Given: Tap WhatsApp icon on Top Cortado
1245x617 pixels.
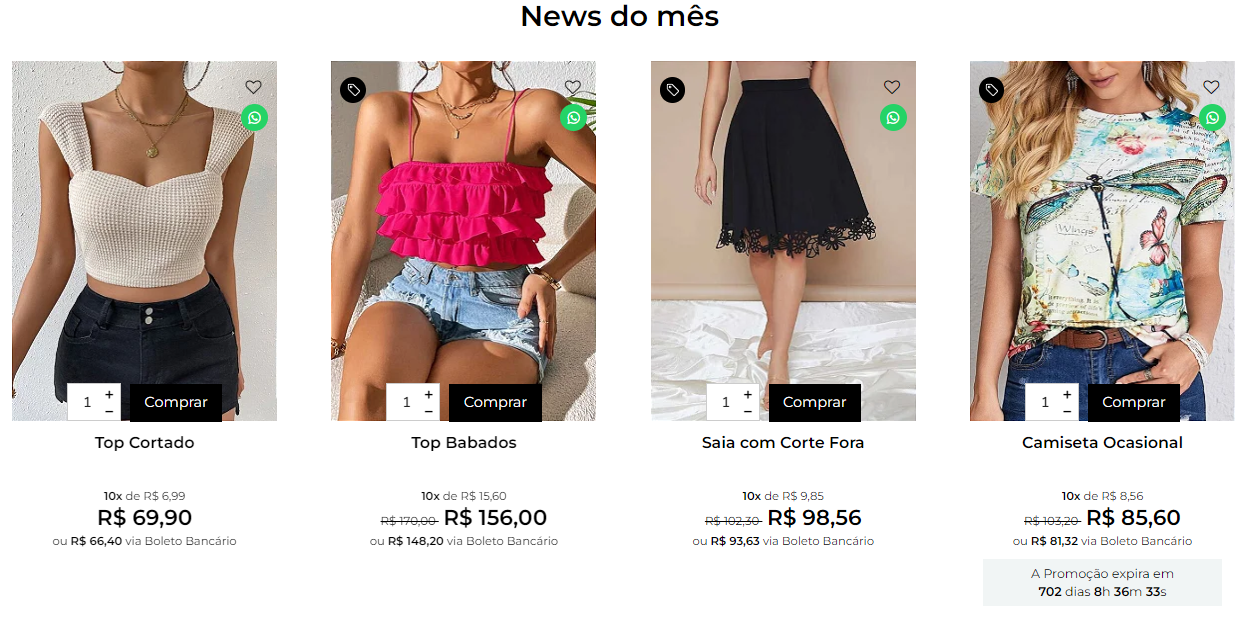Looking at the screenshot, I should click(x=254, y=118).
